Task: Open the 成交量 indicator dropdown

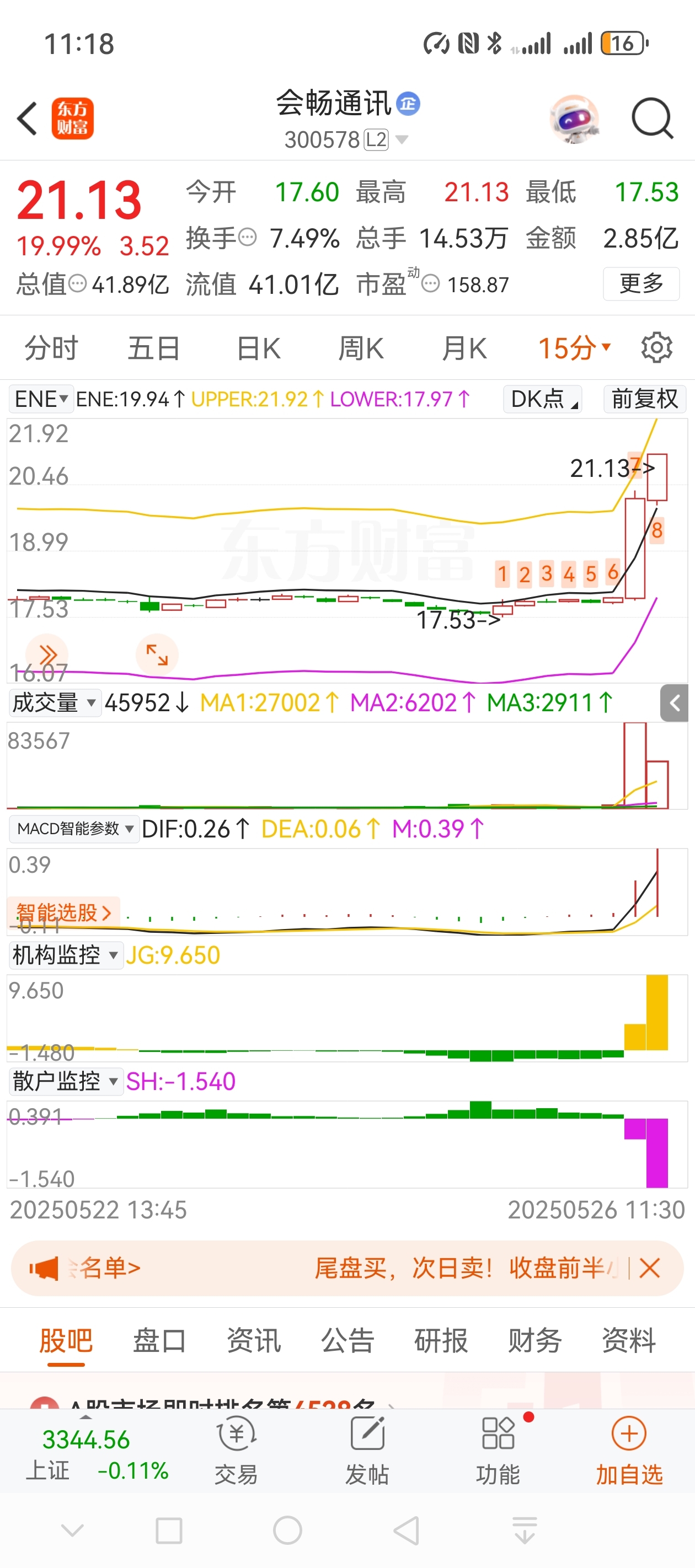Action: point(54,703)
